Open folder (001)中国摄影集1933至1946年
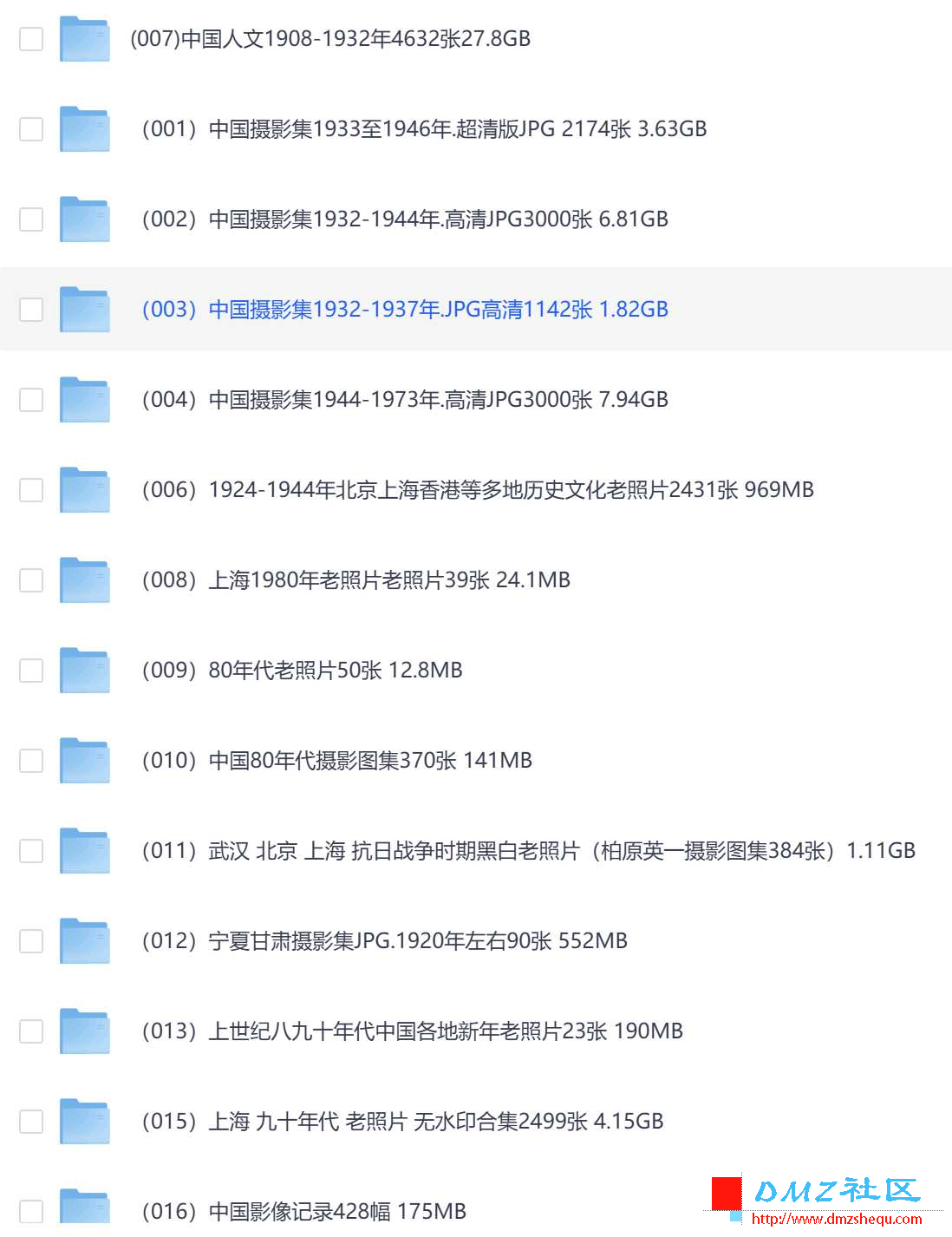The image size is (952, 1237). [424, 129]
